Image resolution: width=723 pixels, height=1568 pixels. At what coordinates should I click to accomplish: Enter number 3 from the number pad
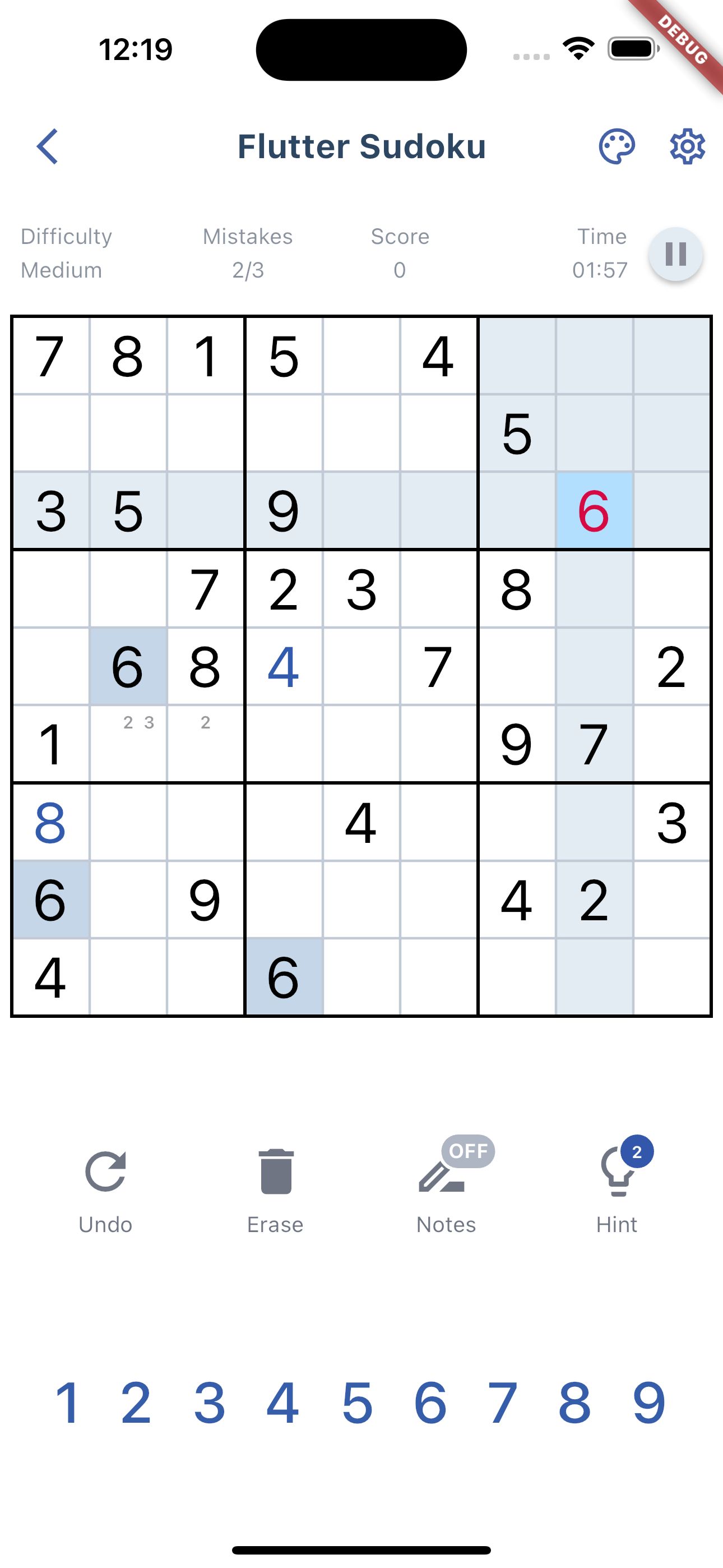coord(210,1403)
